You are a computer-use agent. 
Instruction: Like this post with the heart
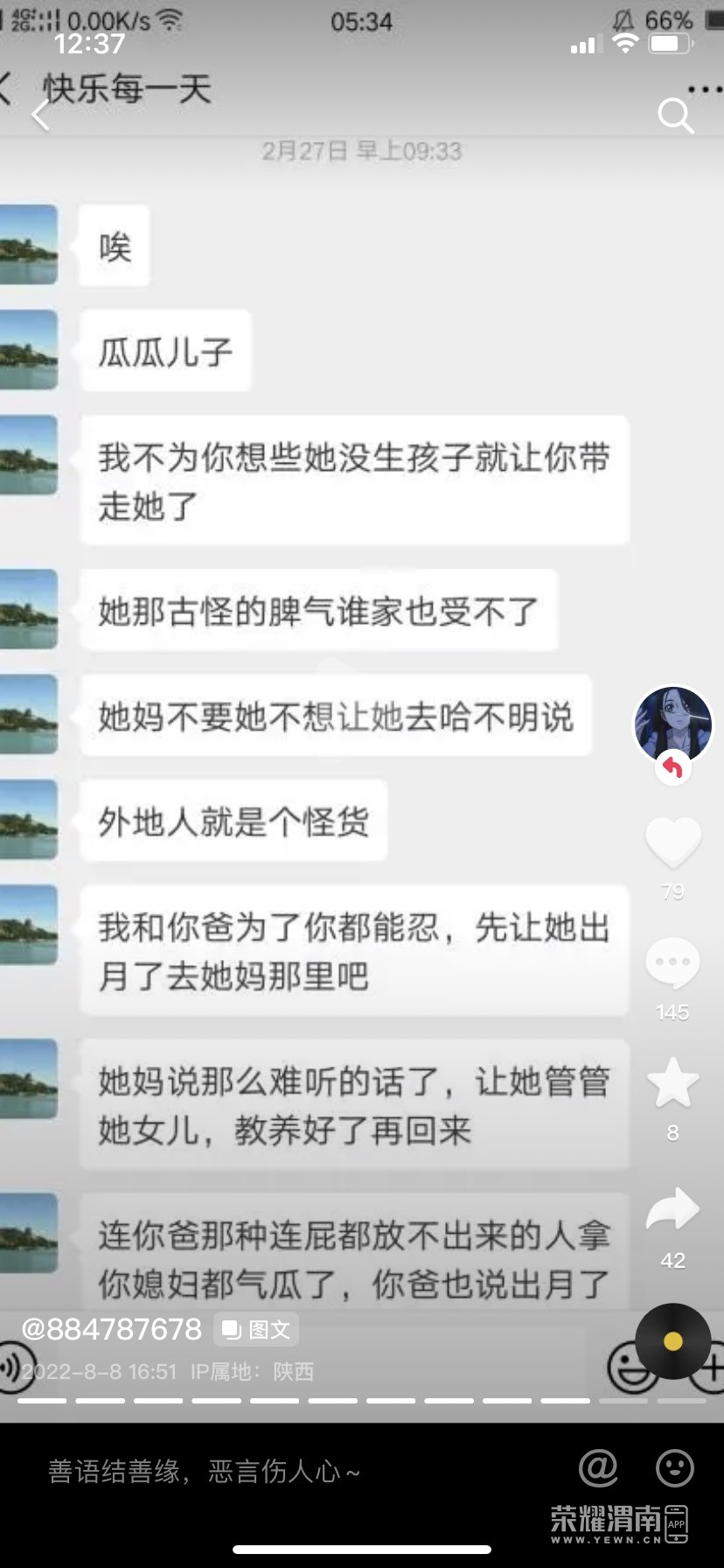click(x=672, y=842)
